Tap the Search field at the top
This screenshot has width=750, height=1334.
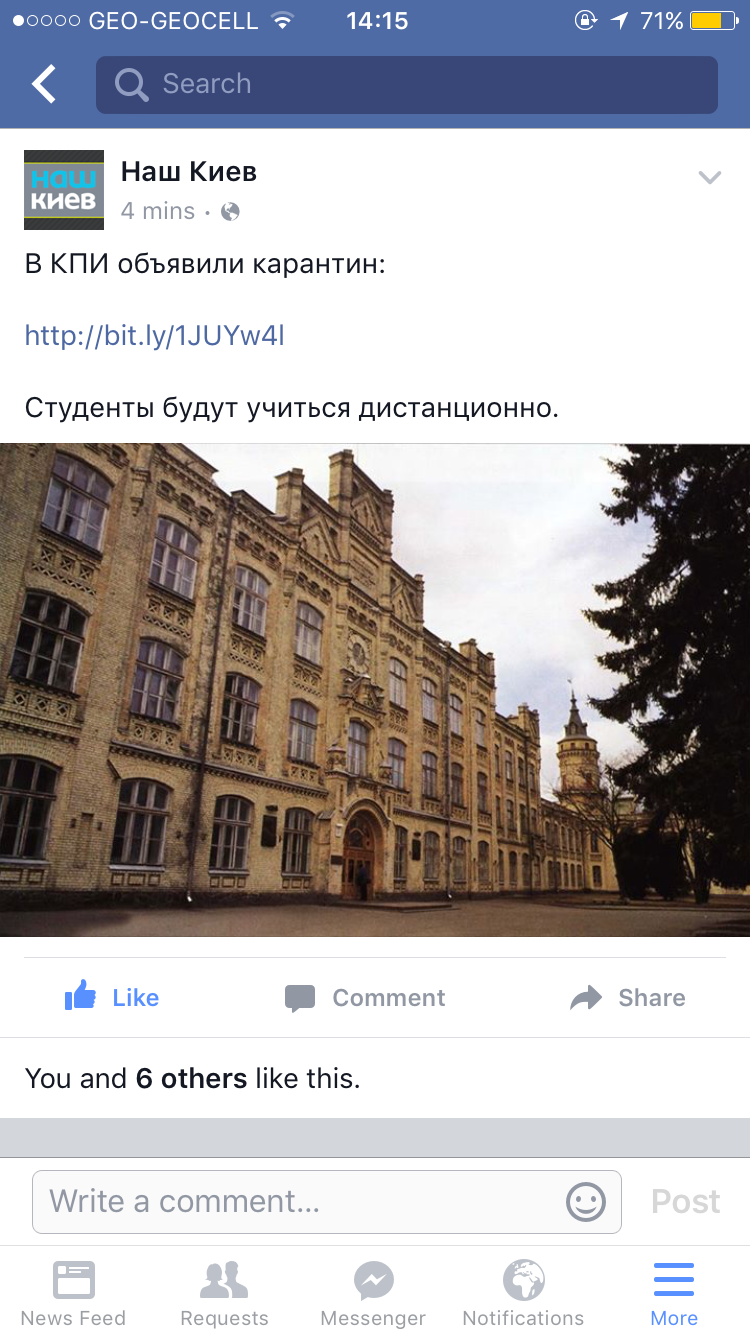(406, 84)
